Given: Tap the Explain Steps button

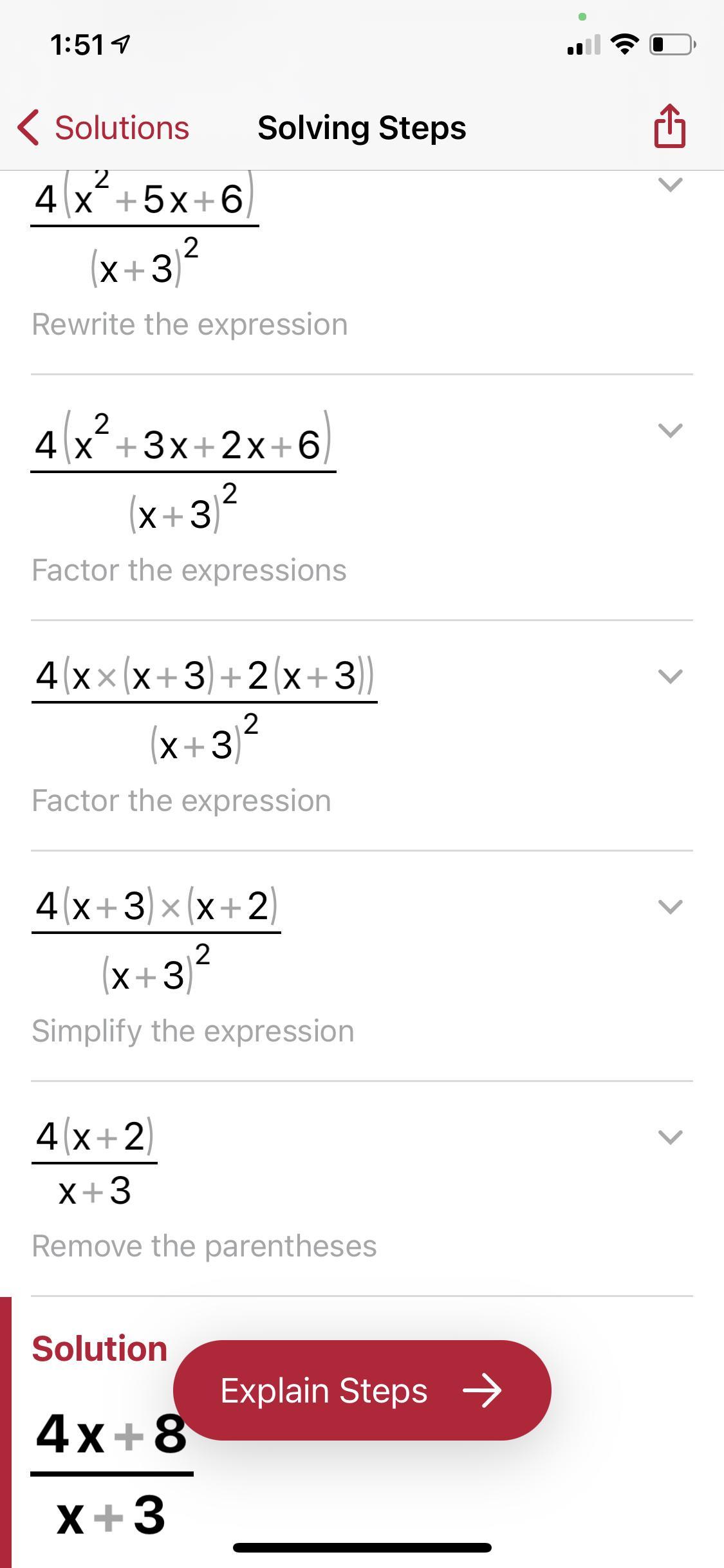Looking at the screenshot, I should (362, 1390).
